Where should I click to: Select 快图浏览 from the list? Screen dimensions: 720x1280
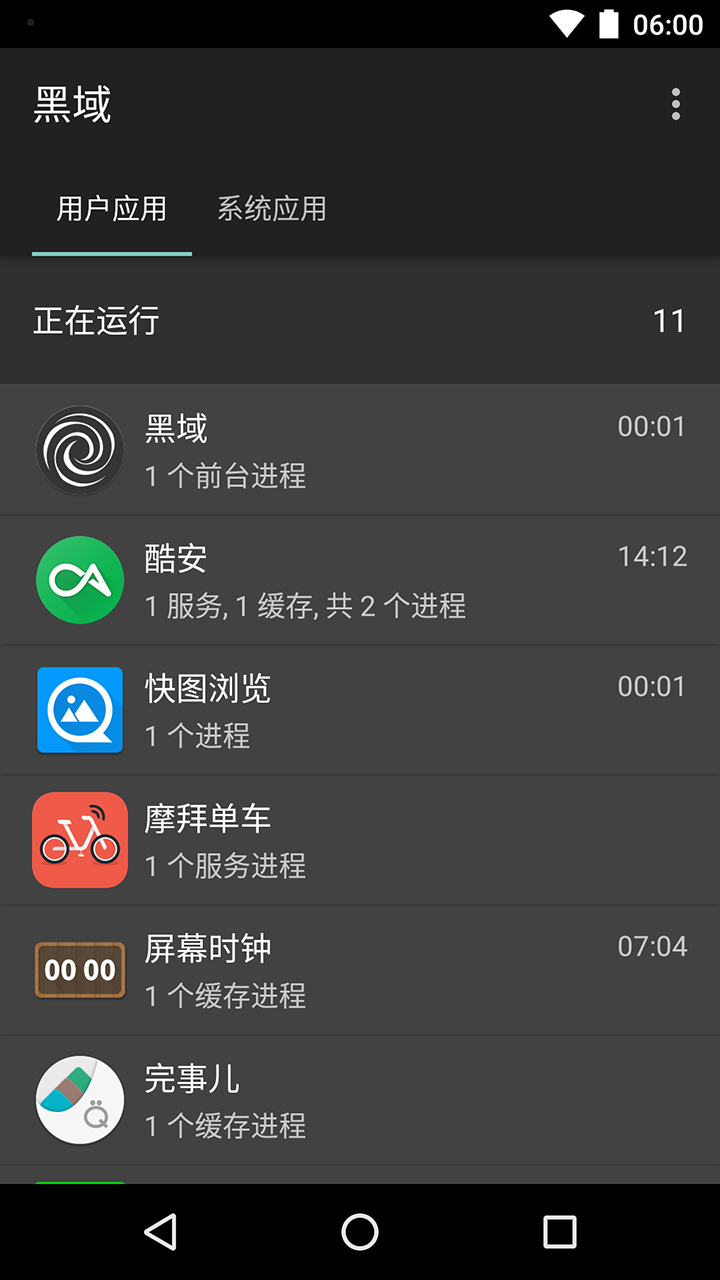tap(360, 710)
